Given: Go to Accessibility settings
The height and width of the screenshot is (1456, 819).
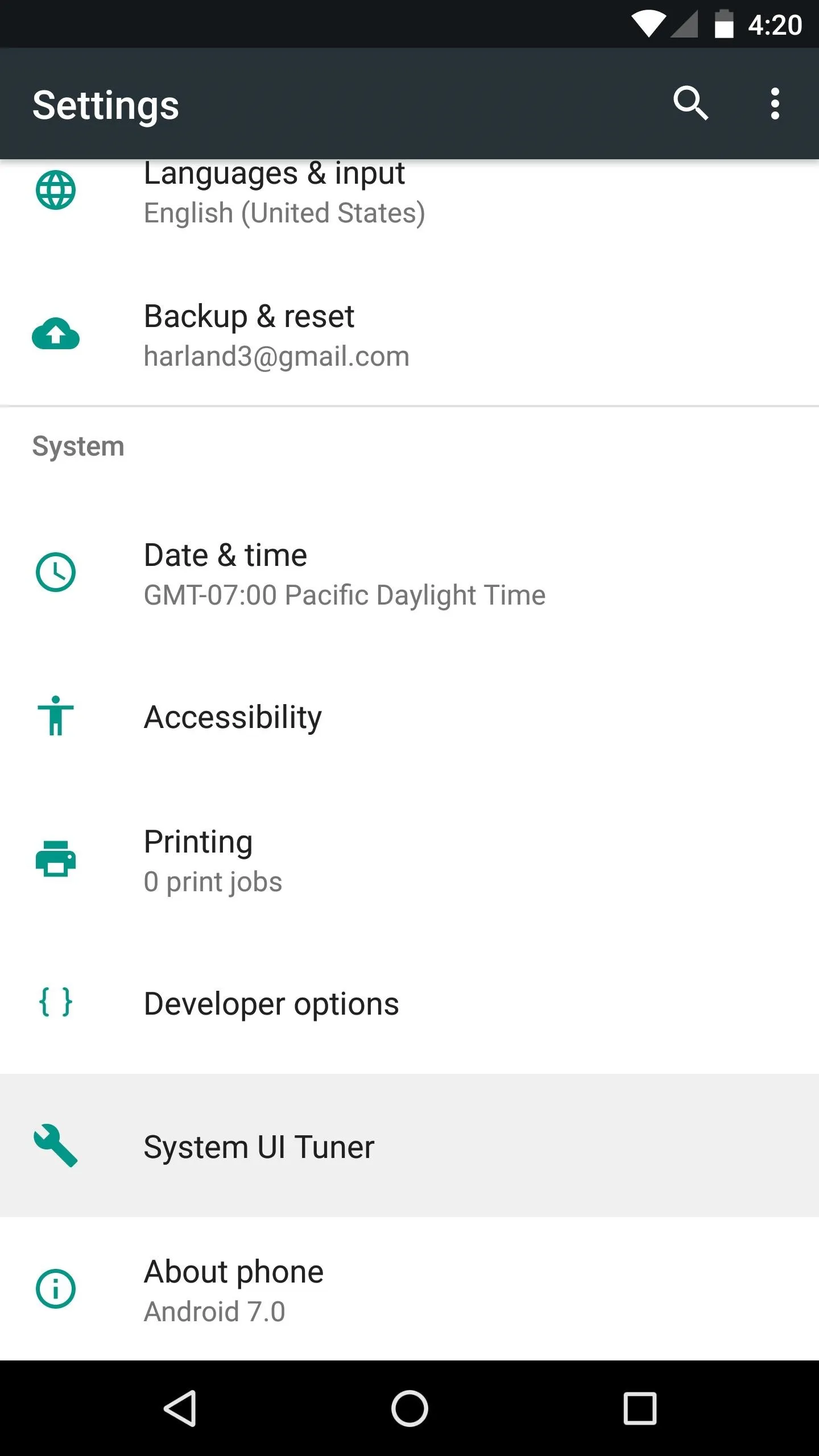Looking at the screenshot, I should click(409, 717).
